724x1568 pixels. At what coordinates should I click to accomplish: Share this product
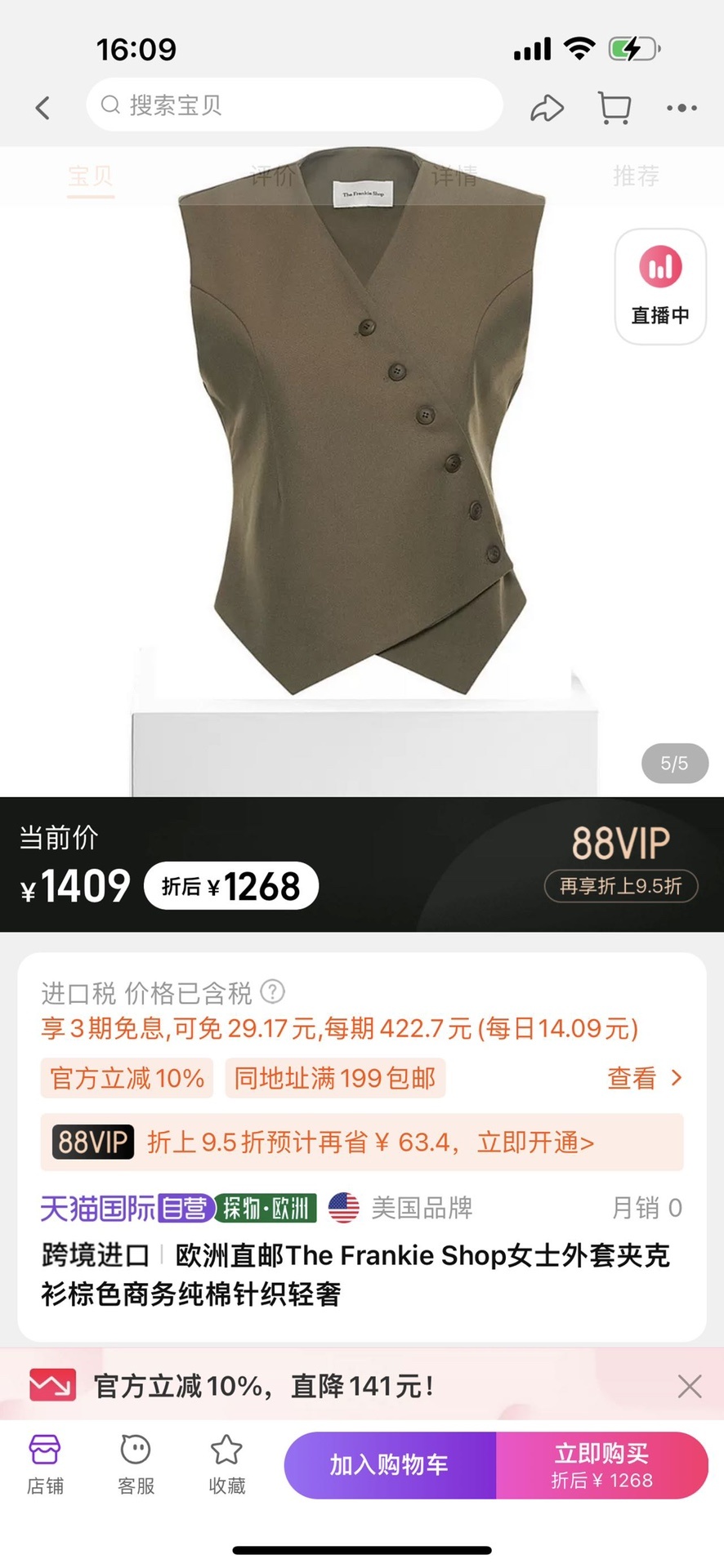(x=547, y=108)
